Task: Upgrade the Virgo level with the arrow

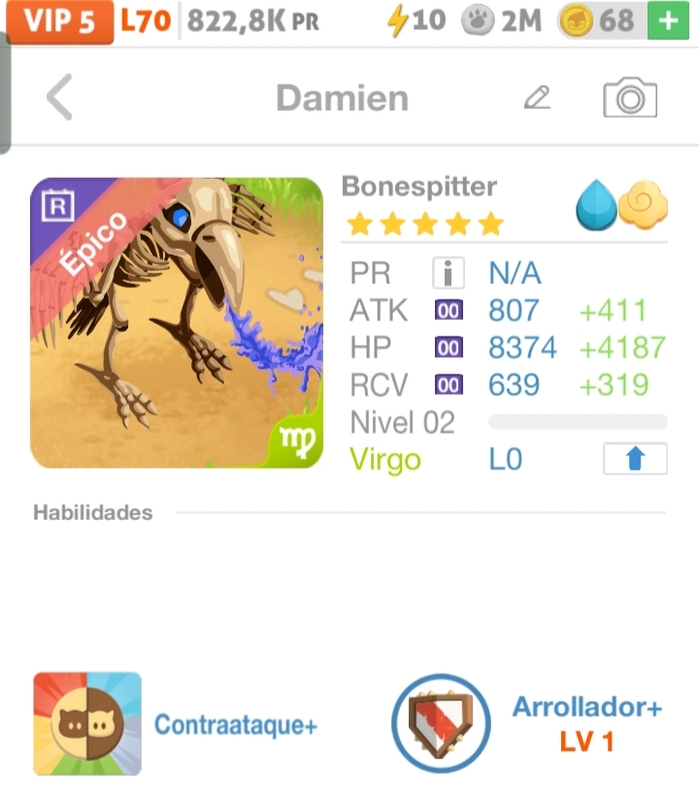Action: pos(634,460)
